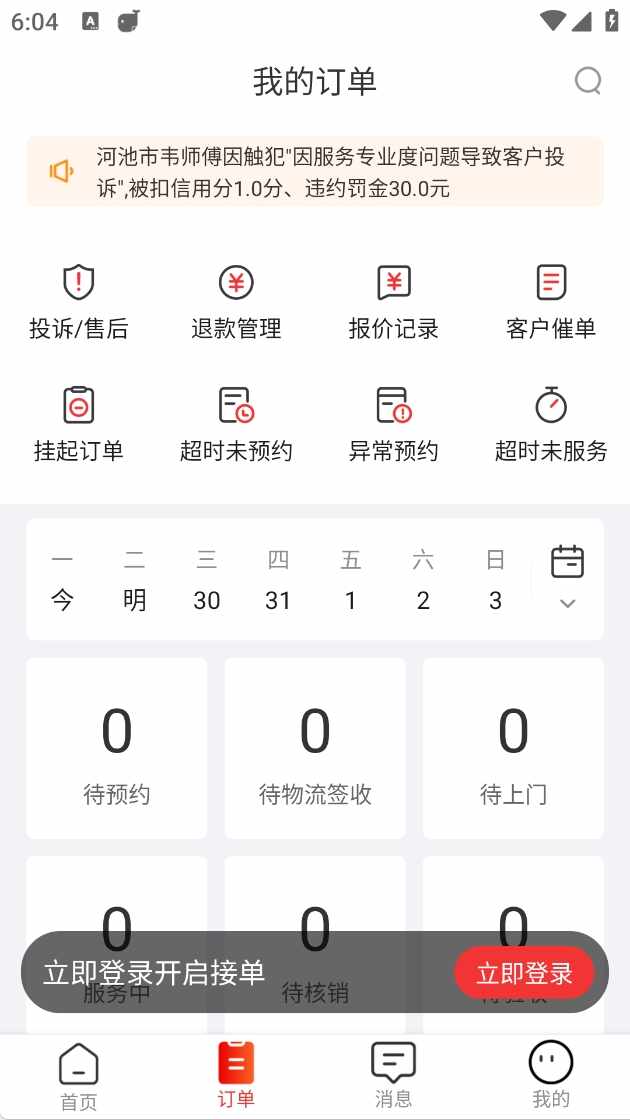View 超时未预约 overdue appointments
Image resolution: width=630 pixels, height=1120 pixels.
click(236, 424)
